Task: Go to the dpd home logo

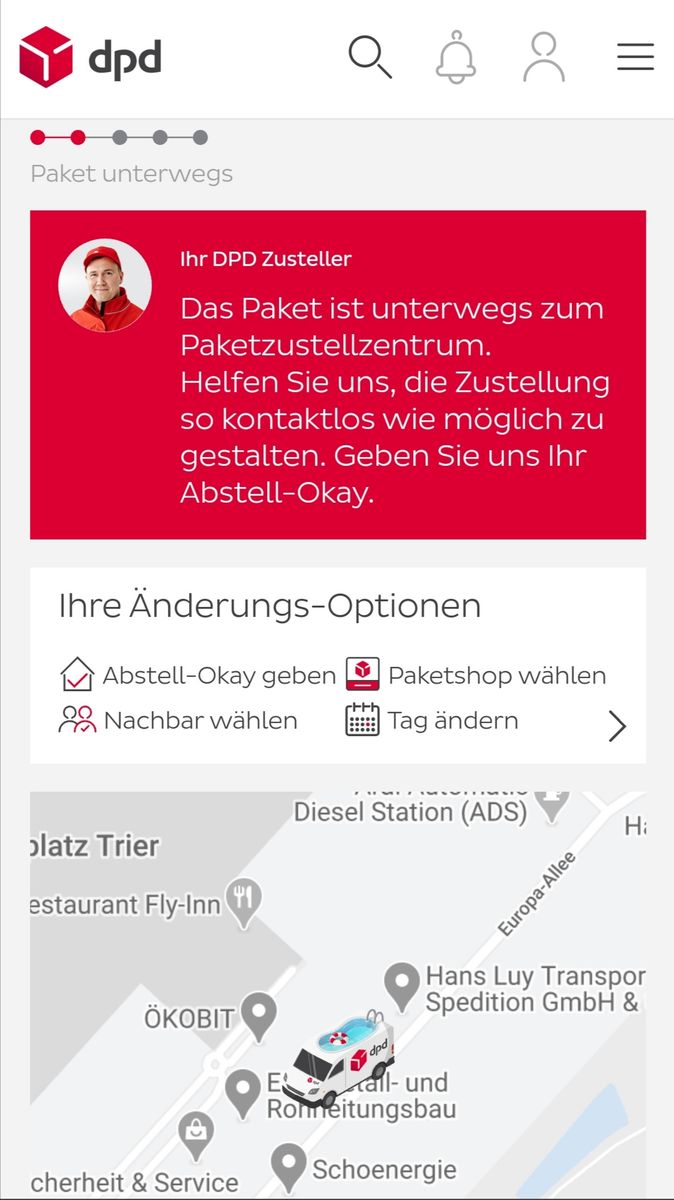Action: (90, 58)
